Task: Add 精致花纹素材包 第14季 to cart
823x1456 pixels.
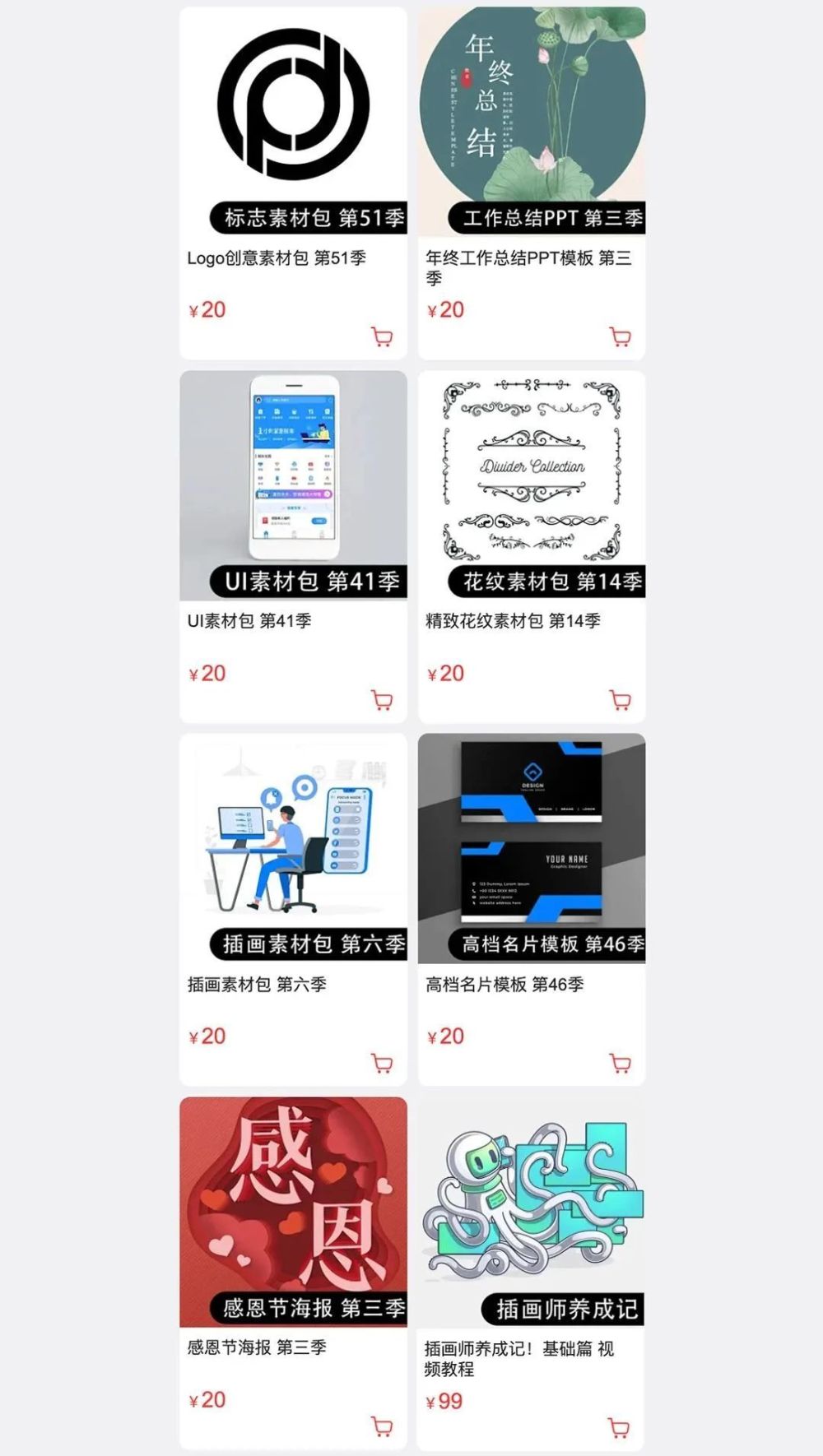Action: [621, 700]
